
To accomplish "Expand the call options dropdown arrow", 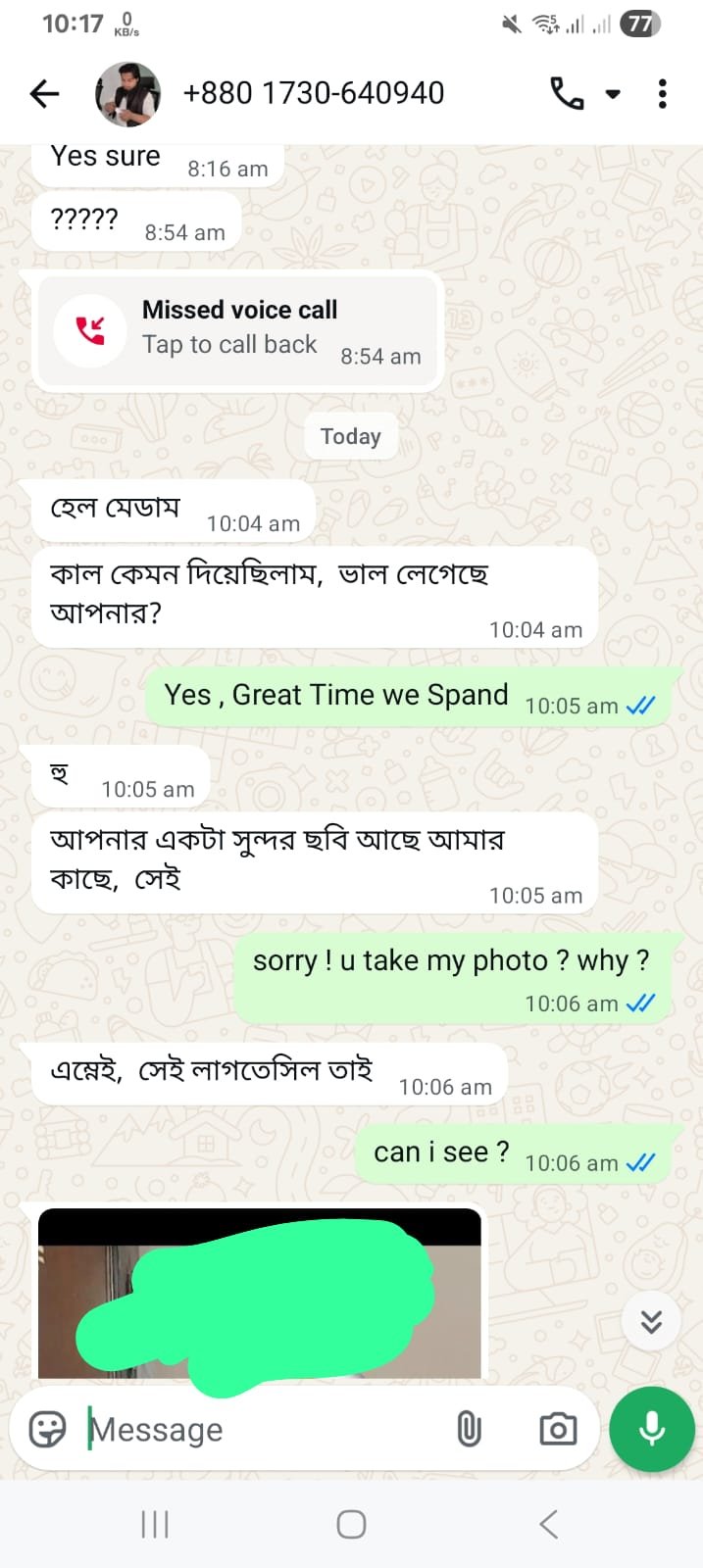I will (x=613, y=94).
